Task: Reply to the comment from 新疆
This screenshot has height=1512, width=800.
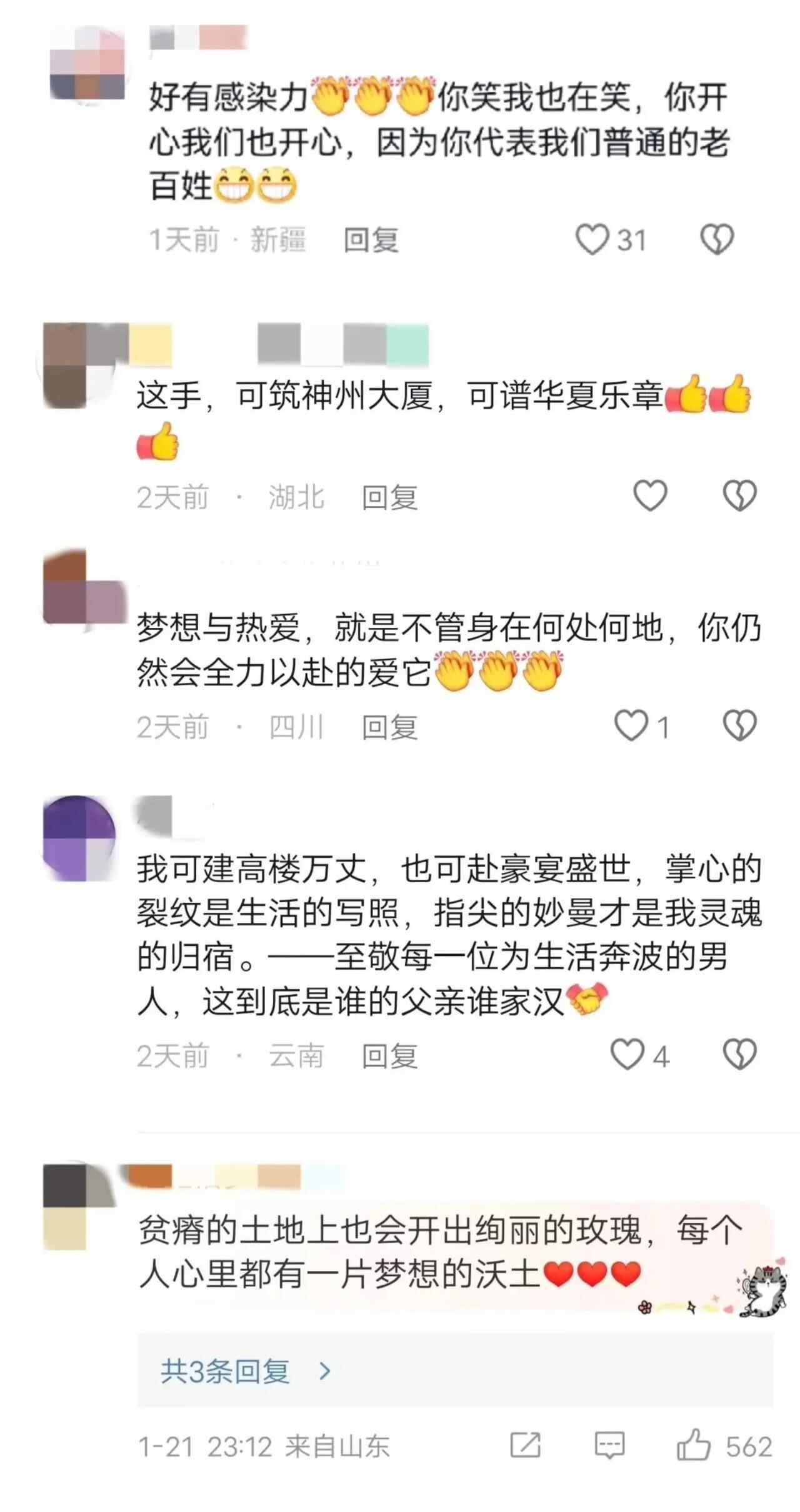Action: click(371, 240)
